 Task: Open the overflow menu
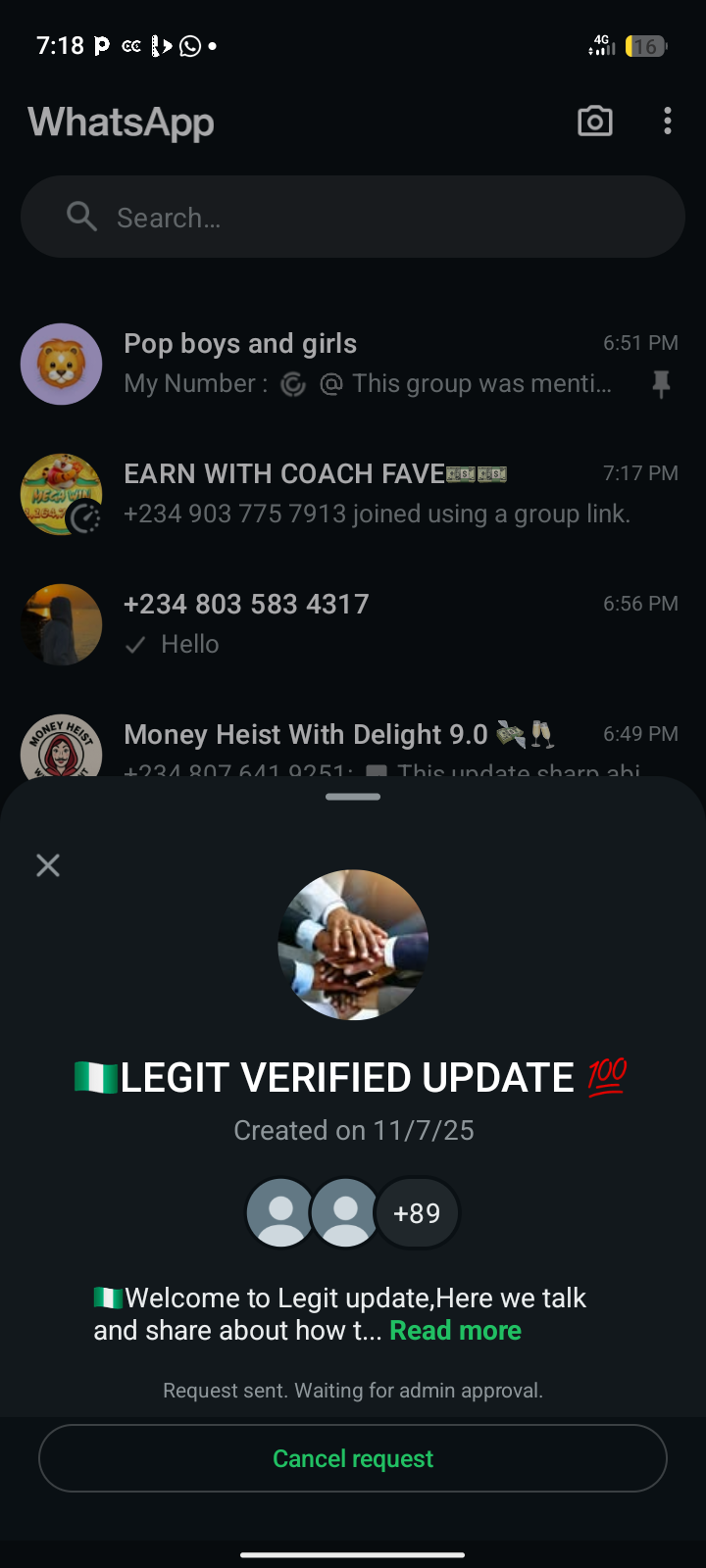[668, 122]
